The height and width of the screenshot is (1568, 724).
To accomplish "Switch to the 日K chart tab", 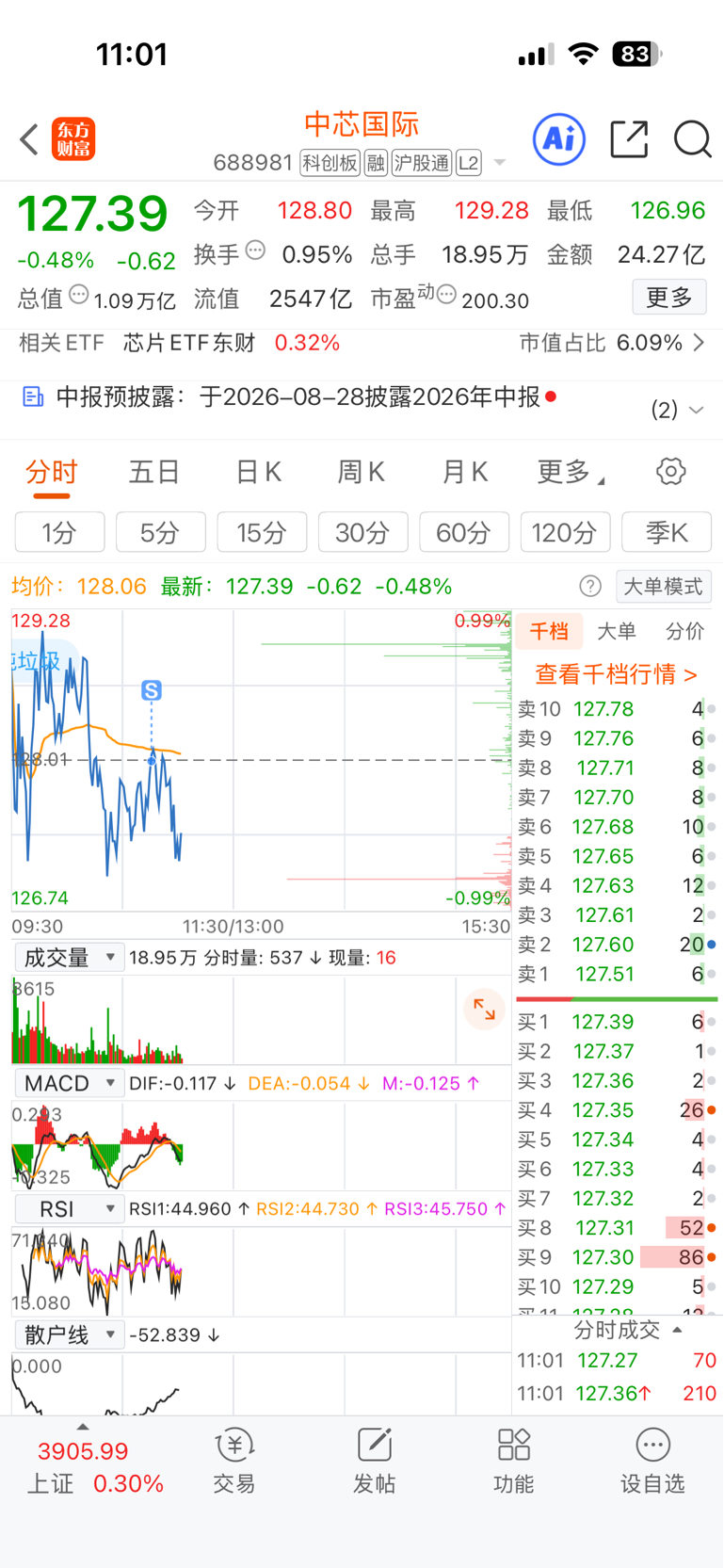I will [258, 472].
